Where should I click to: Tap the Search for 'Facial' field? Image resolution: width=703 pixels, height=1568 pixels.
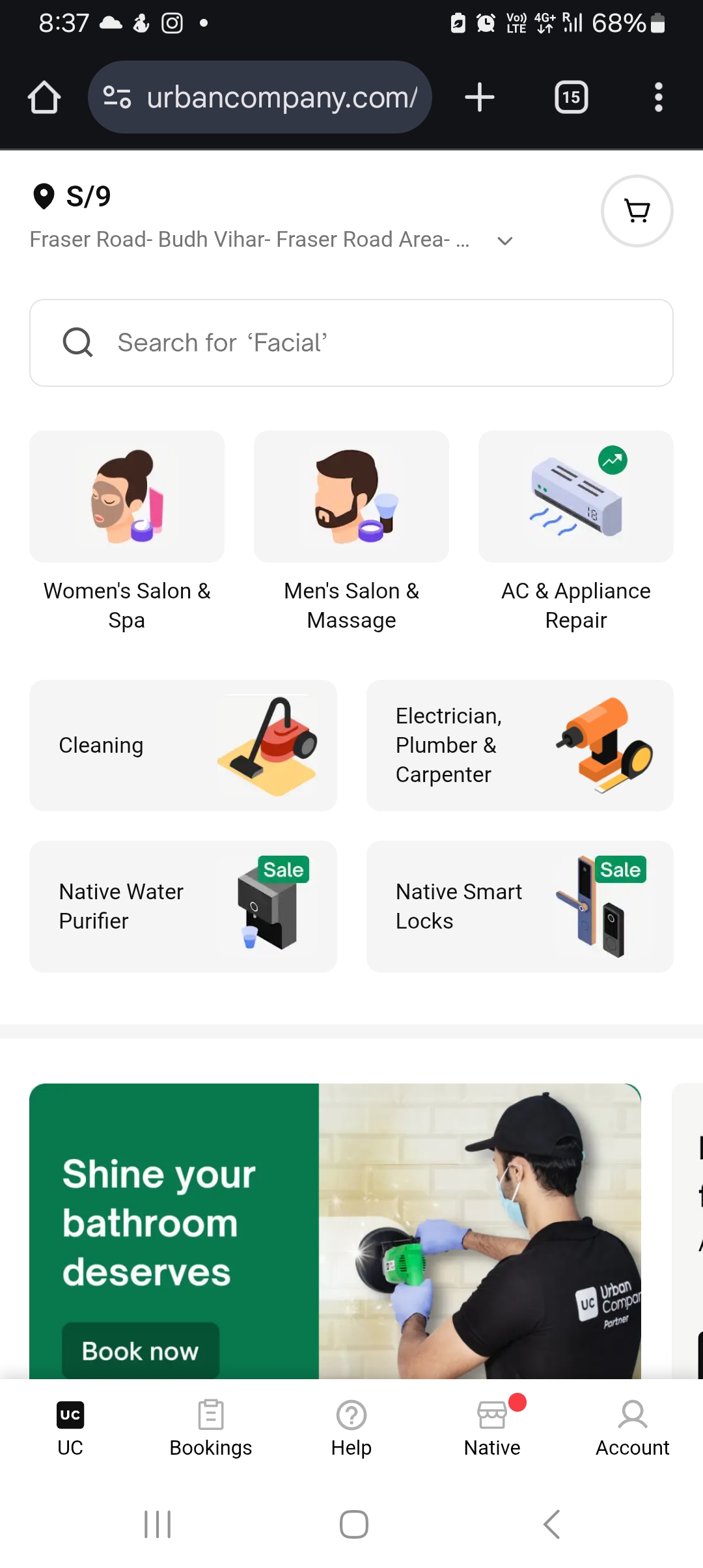(351, 343)
